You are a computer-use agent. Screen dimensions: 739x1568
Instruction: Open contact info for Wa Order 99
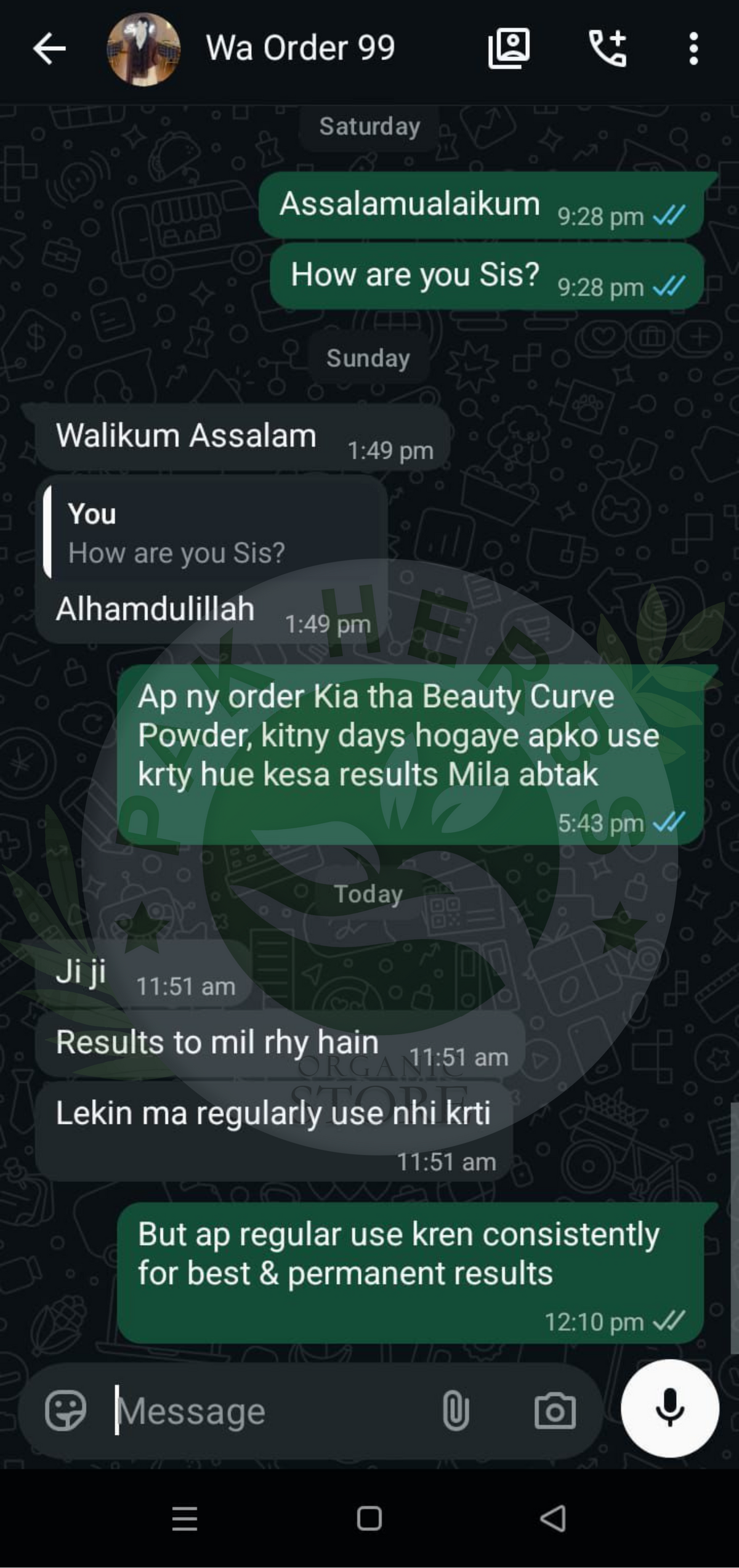click(x=301, y=48)
